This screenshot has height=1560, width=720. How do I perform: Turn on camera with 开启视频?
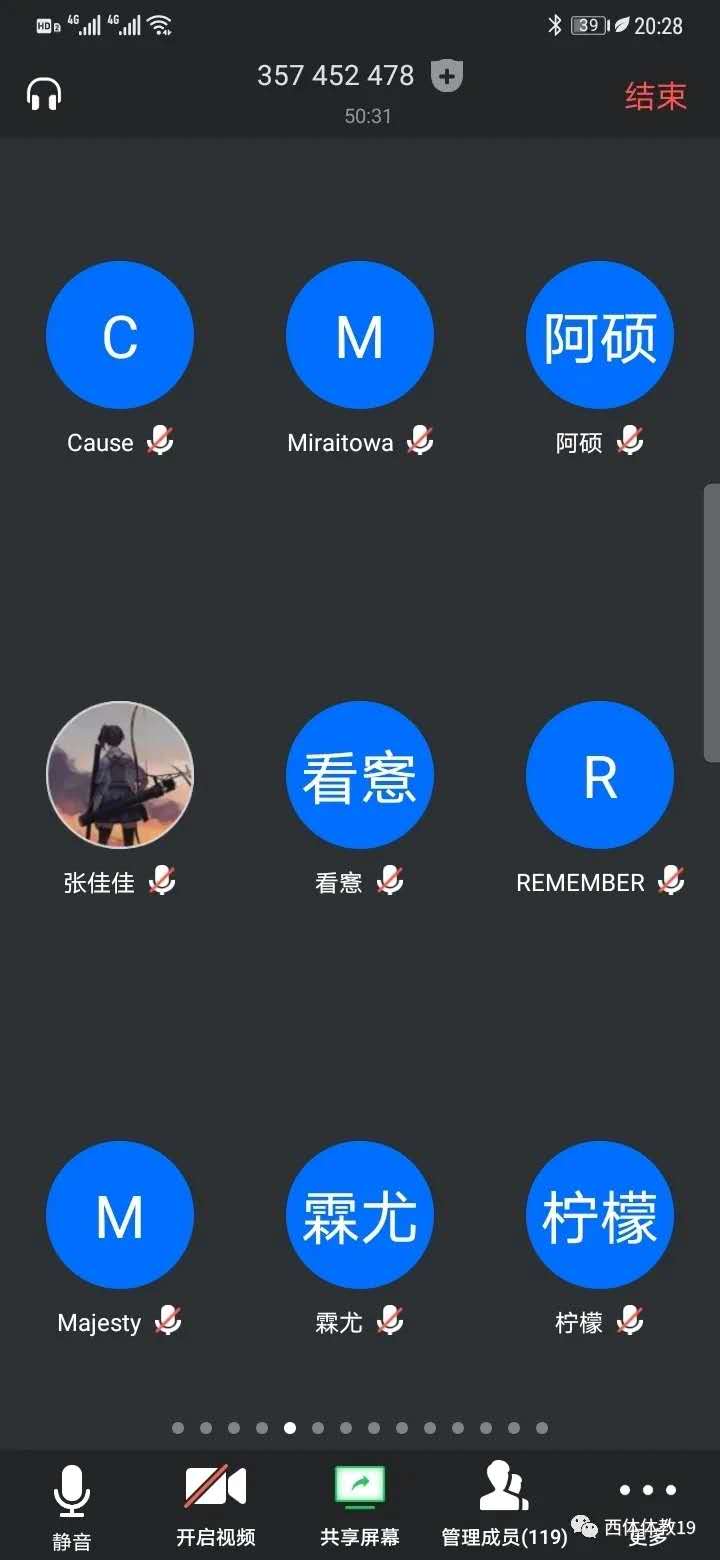click(215, 1505)
